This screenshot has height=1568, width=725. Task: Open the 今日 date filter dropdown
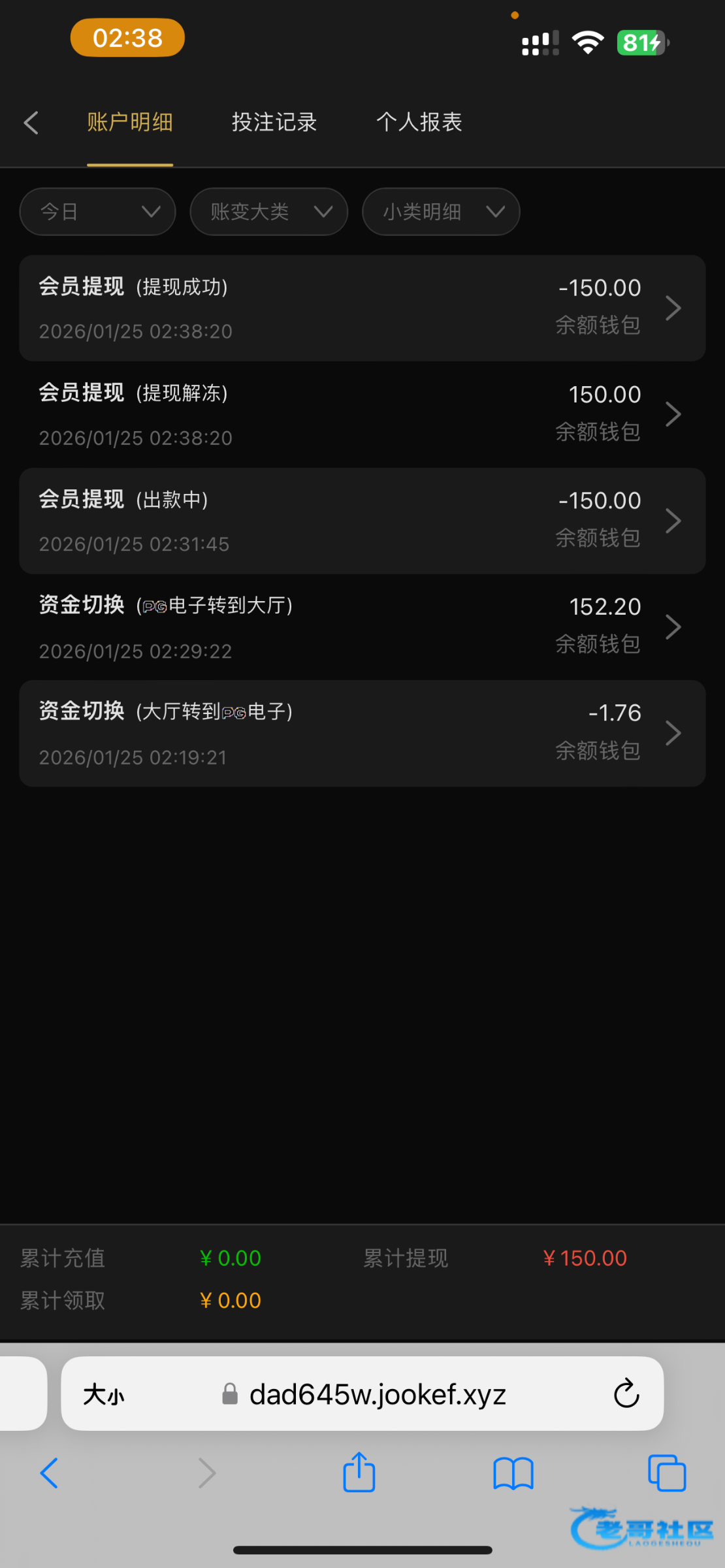click(98, 212)
